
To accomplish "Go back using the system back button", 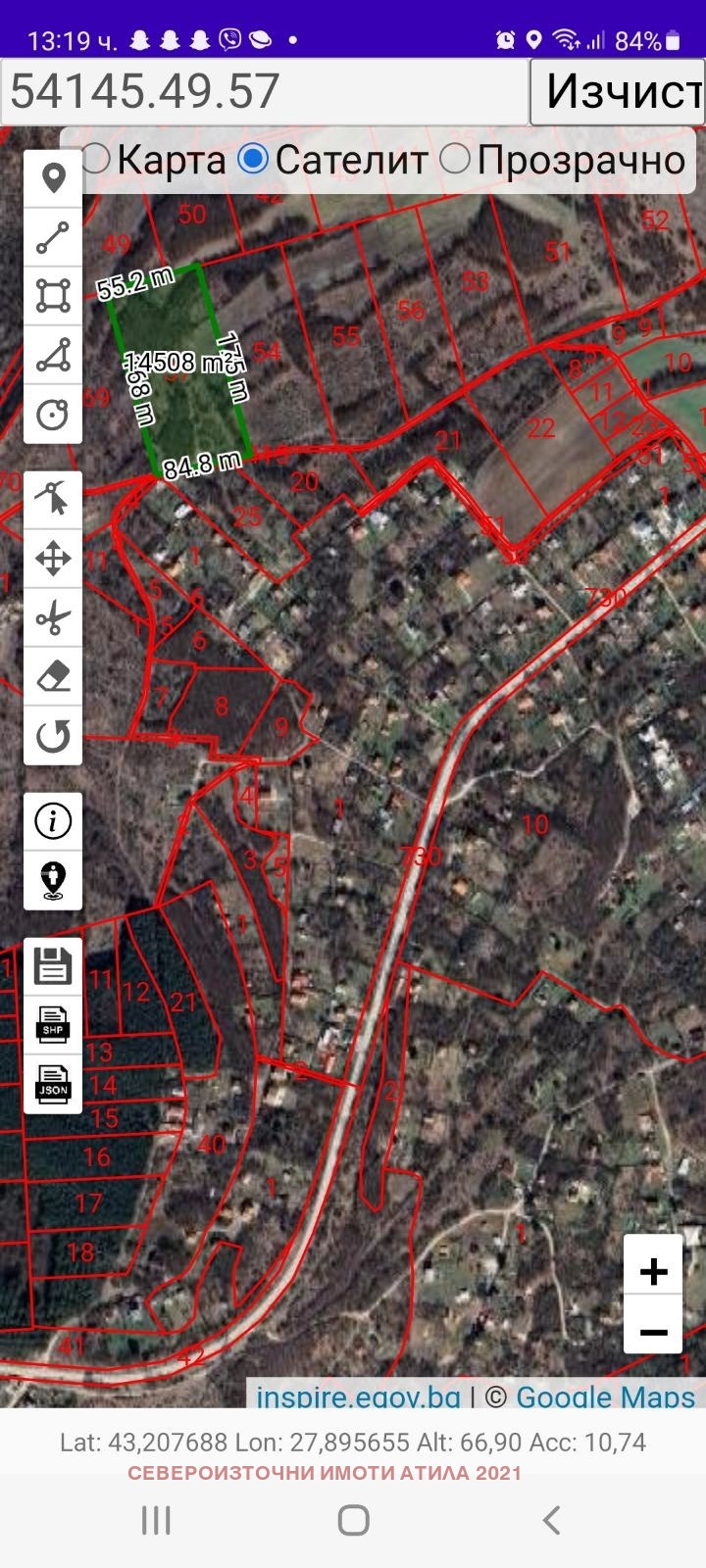I will point(551,1520).
